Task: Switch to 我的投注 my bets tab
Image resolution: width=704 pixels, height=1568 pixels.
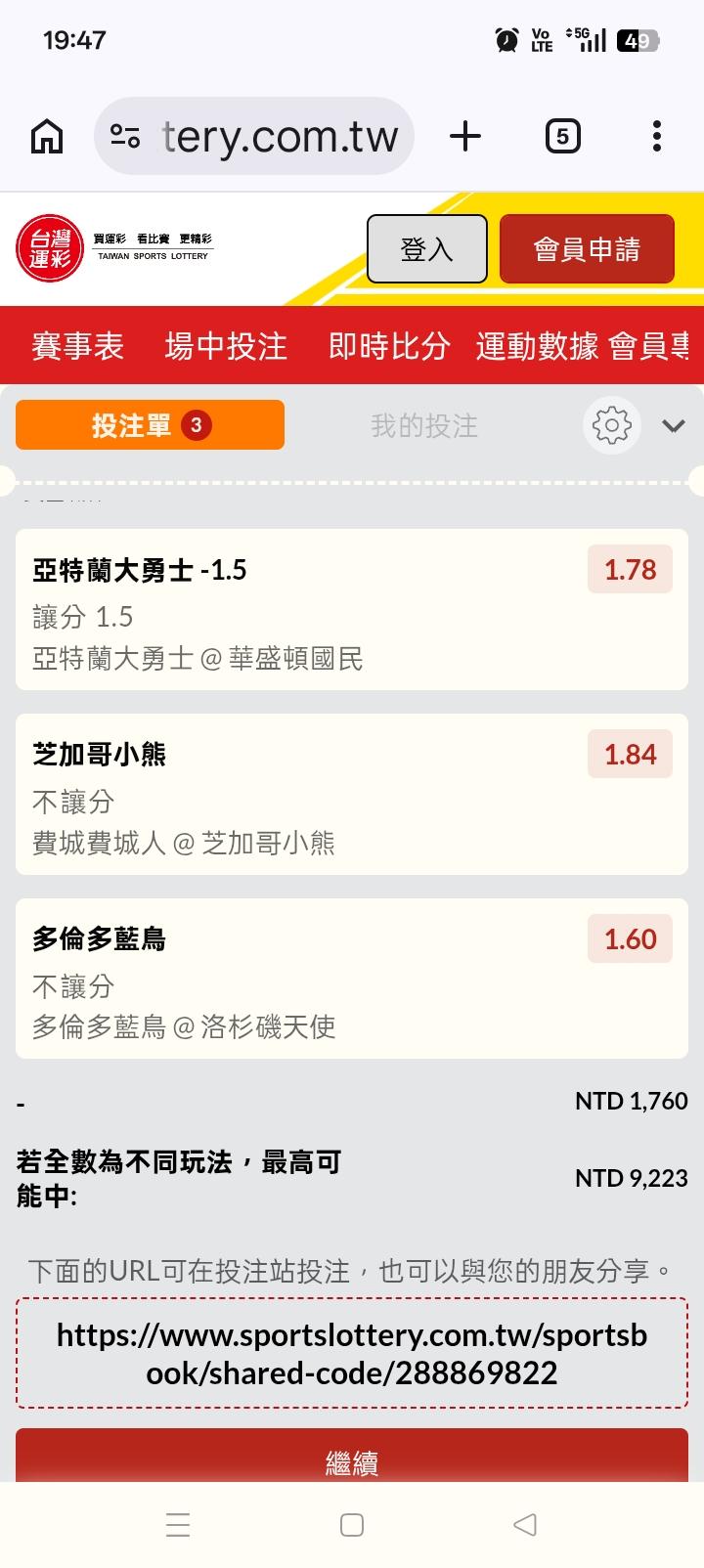Action: (x=423, y=425)
